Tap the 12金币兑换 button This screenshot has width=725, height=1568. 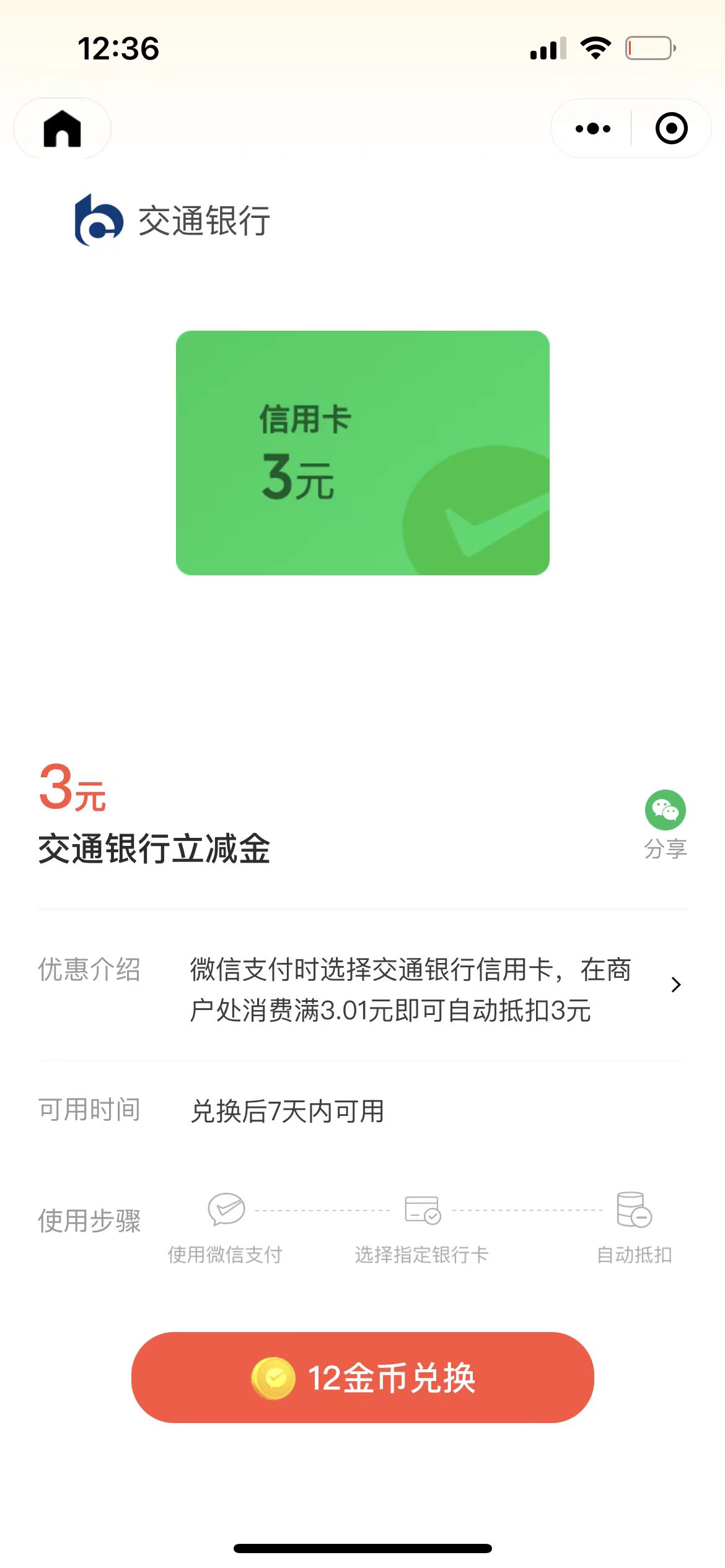tap(362, 1378)
